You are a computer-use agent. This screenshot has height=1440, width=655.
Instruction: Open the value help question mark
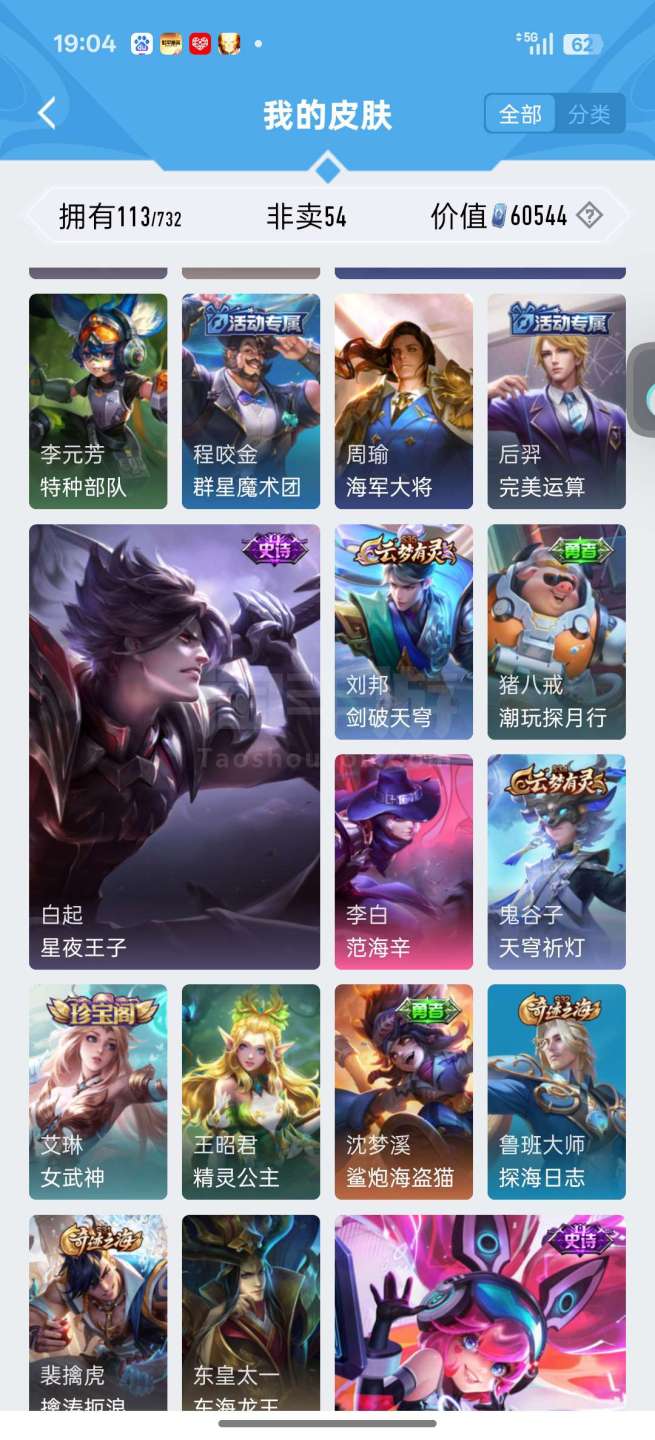pyautogui.click(x=590, y=215)
